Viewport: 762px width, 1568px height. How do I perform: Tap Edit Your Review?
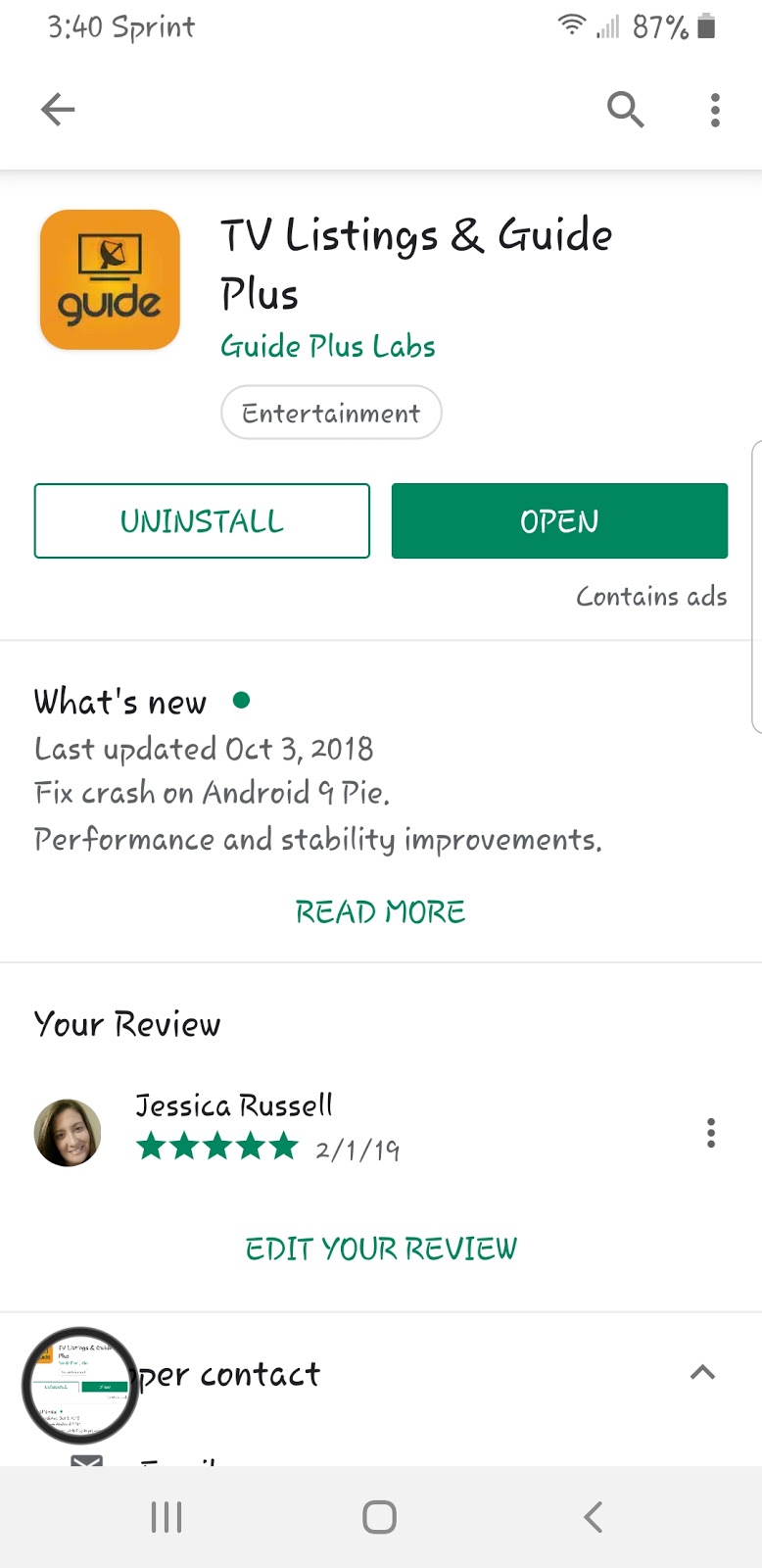coord(380,1249)
